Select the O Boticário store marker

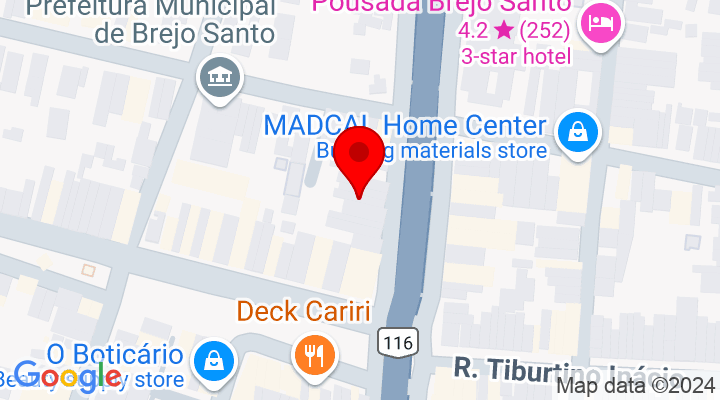point(212,360)
